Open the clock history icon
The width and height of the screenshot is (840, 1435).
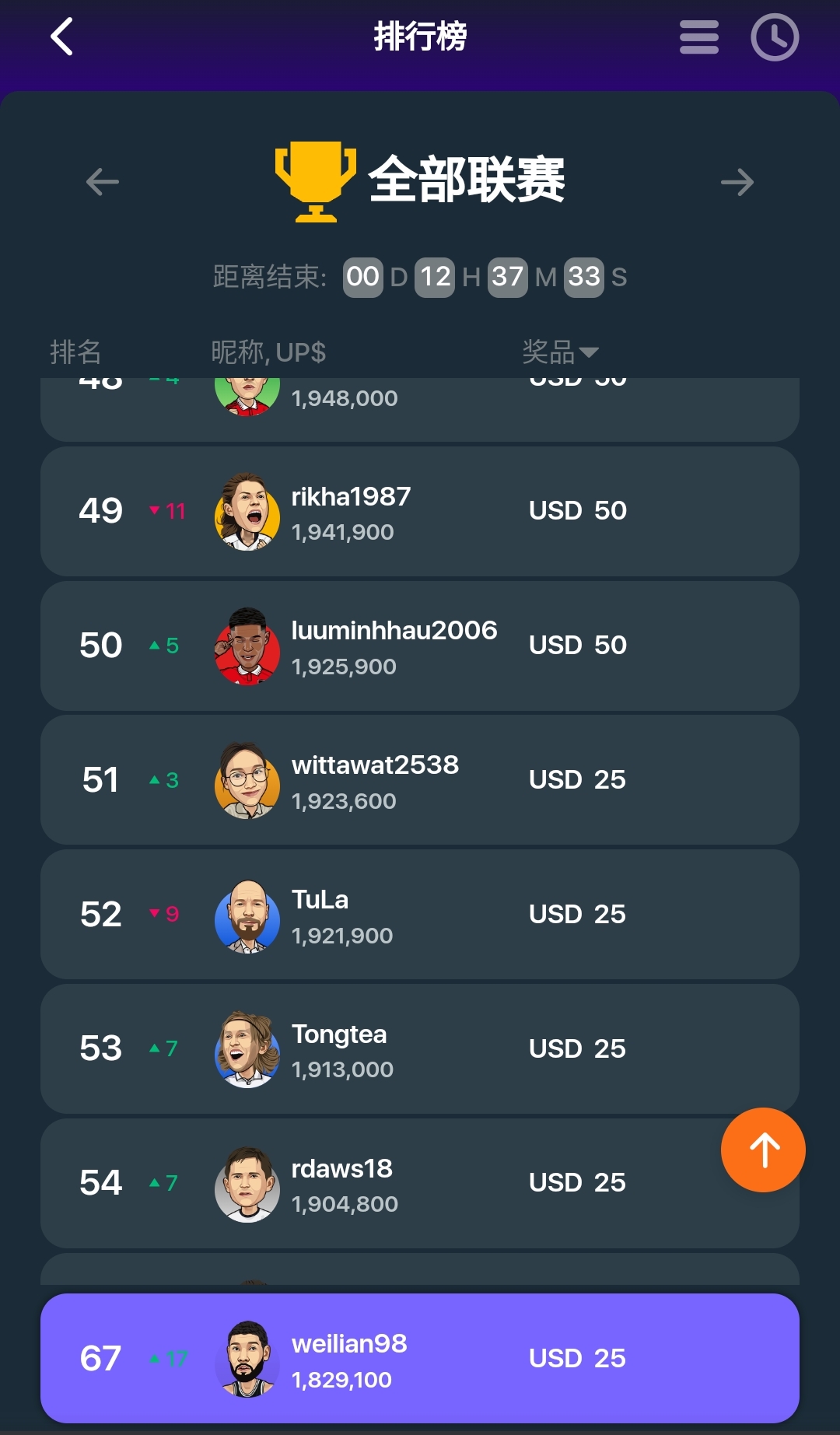pyautogui.click(x=774, y=37)
